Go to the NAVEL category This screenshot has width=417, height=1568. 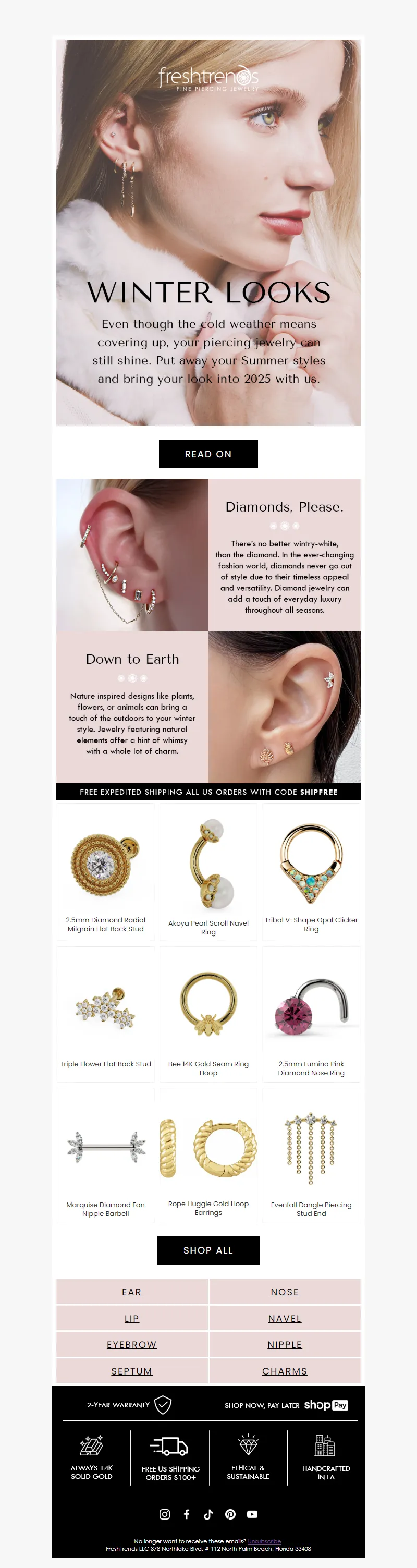[284, 1318]
